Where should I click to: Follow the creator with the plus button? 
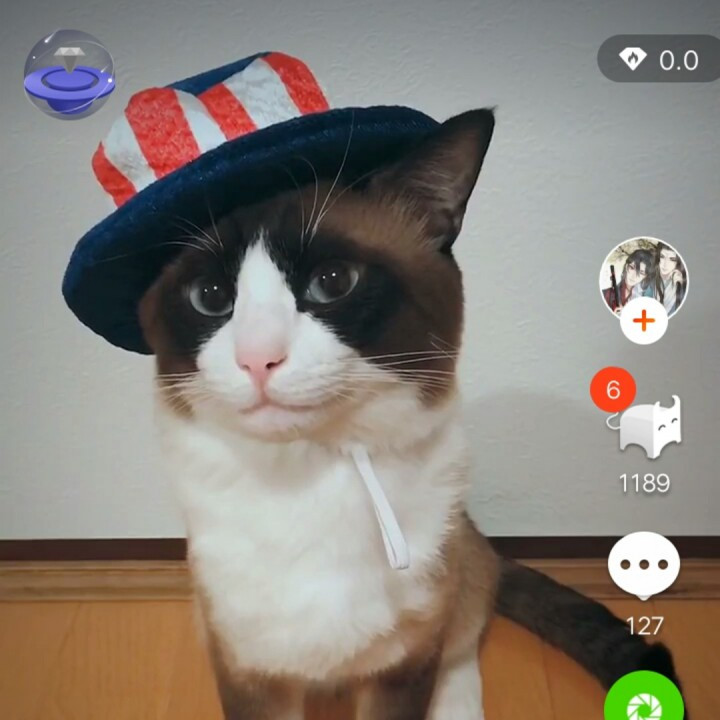point(644,321)
